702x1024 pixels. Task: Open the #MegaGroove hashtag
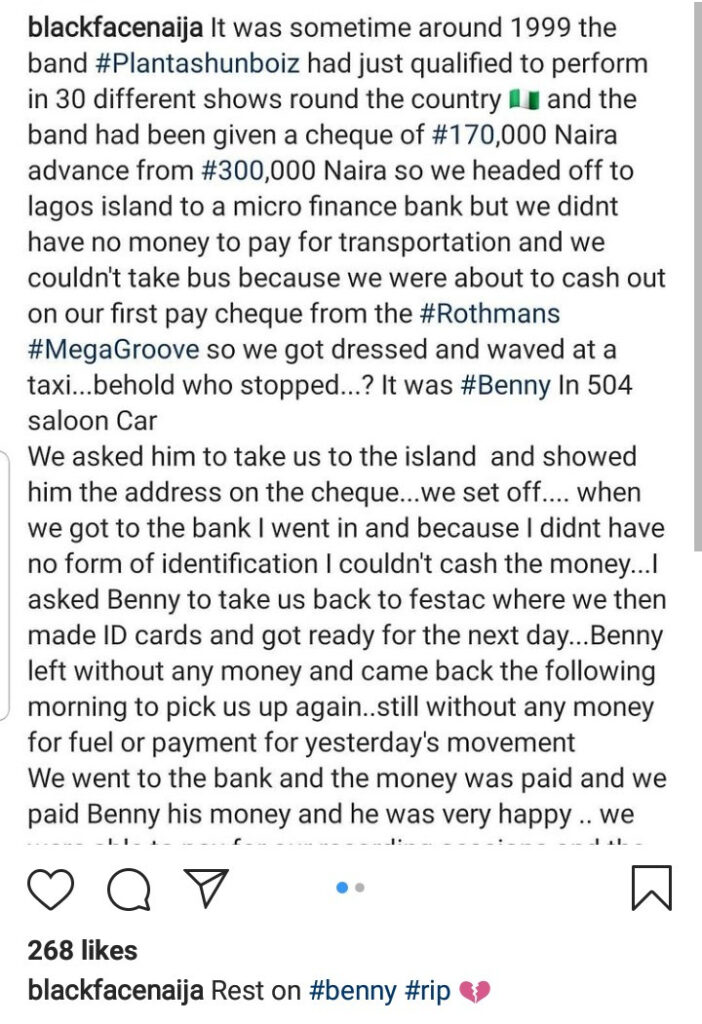coord(113,349)
